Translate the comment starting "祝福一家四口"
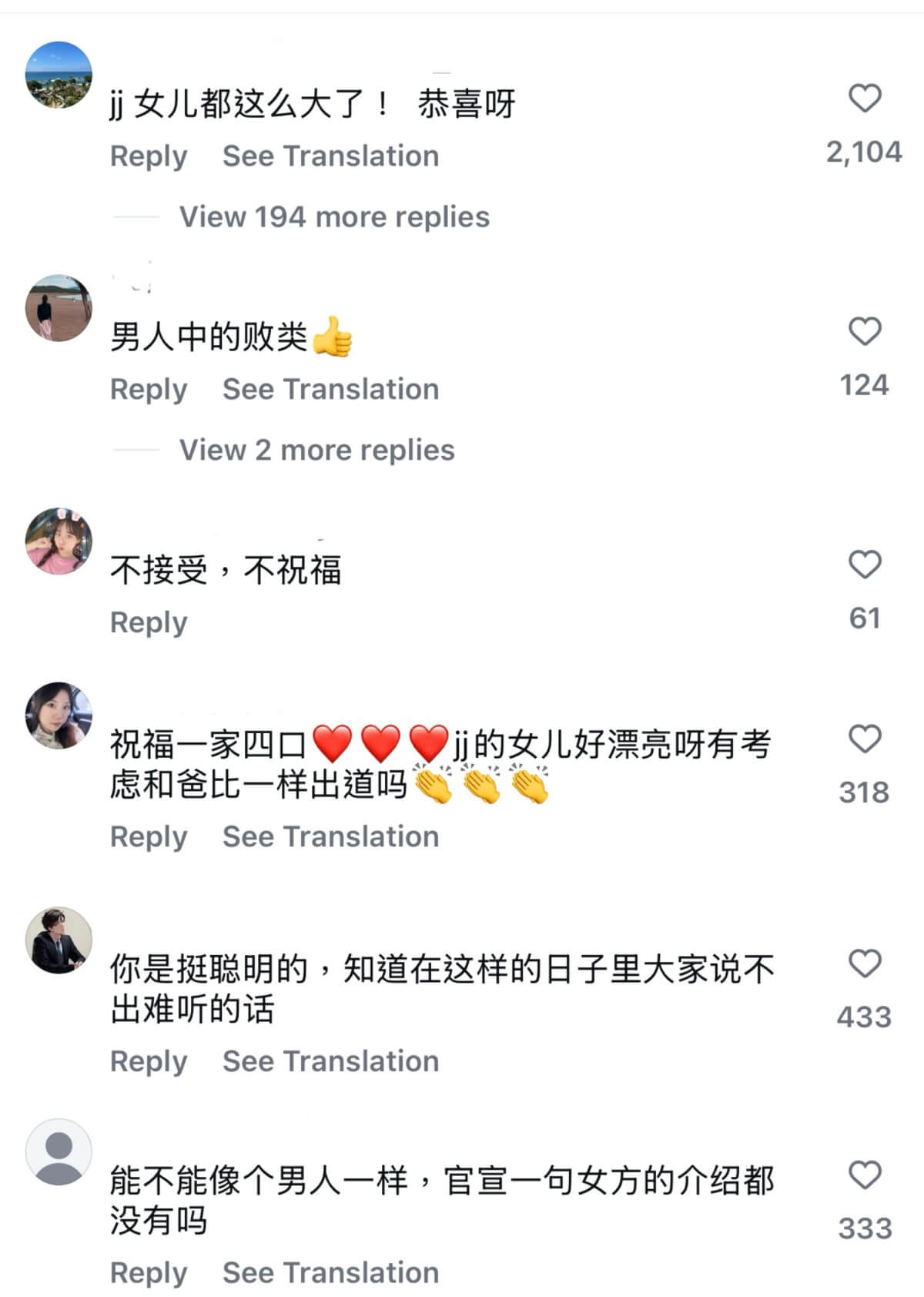 pos(330,836)
